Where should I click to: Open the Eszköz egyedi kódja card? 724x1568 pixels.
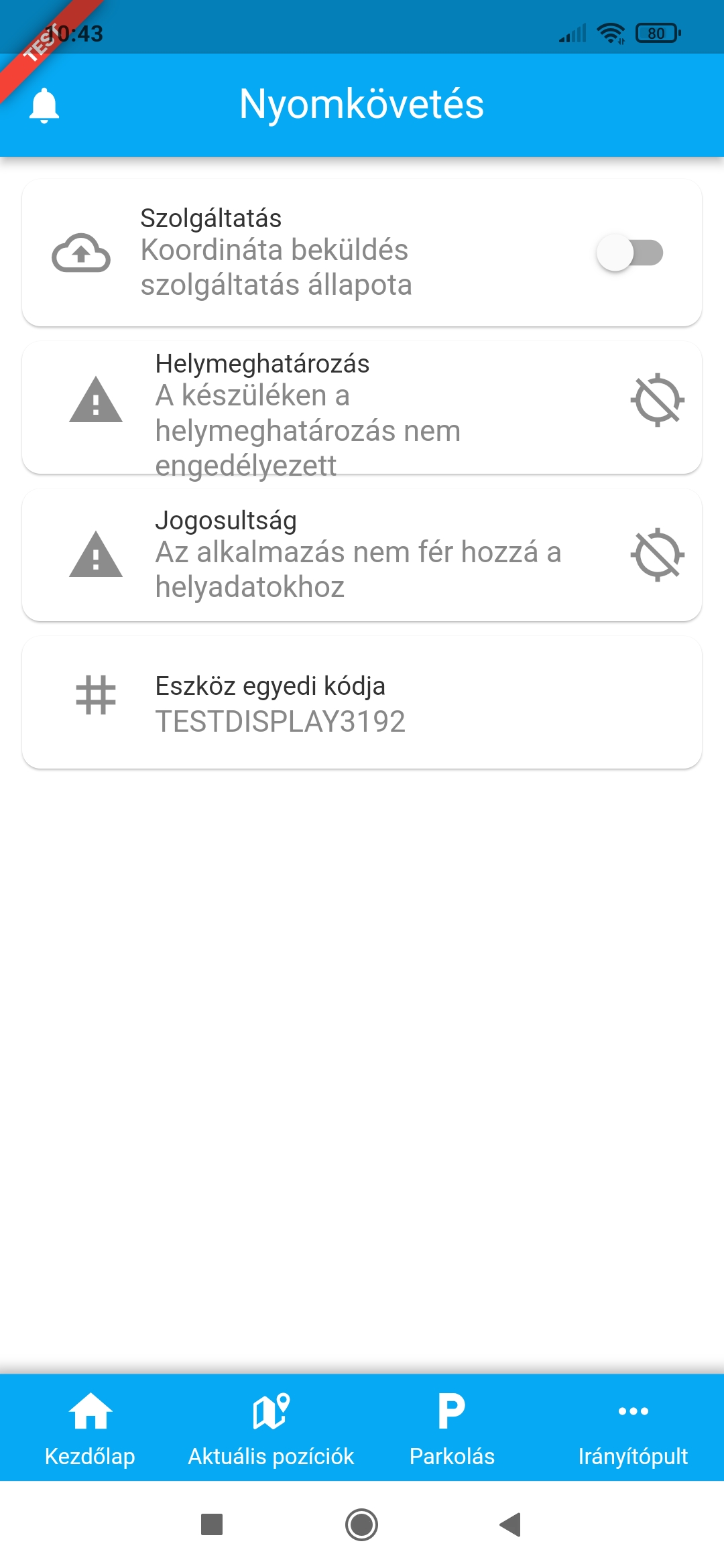pos(362,702)
